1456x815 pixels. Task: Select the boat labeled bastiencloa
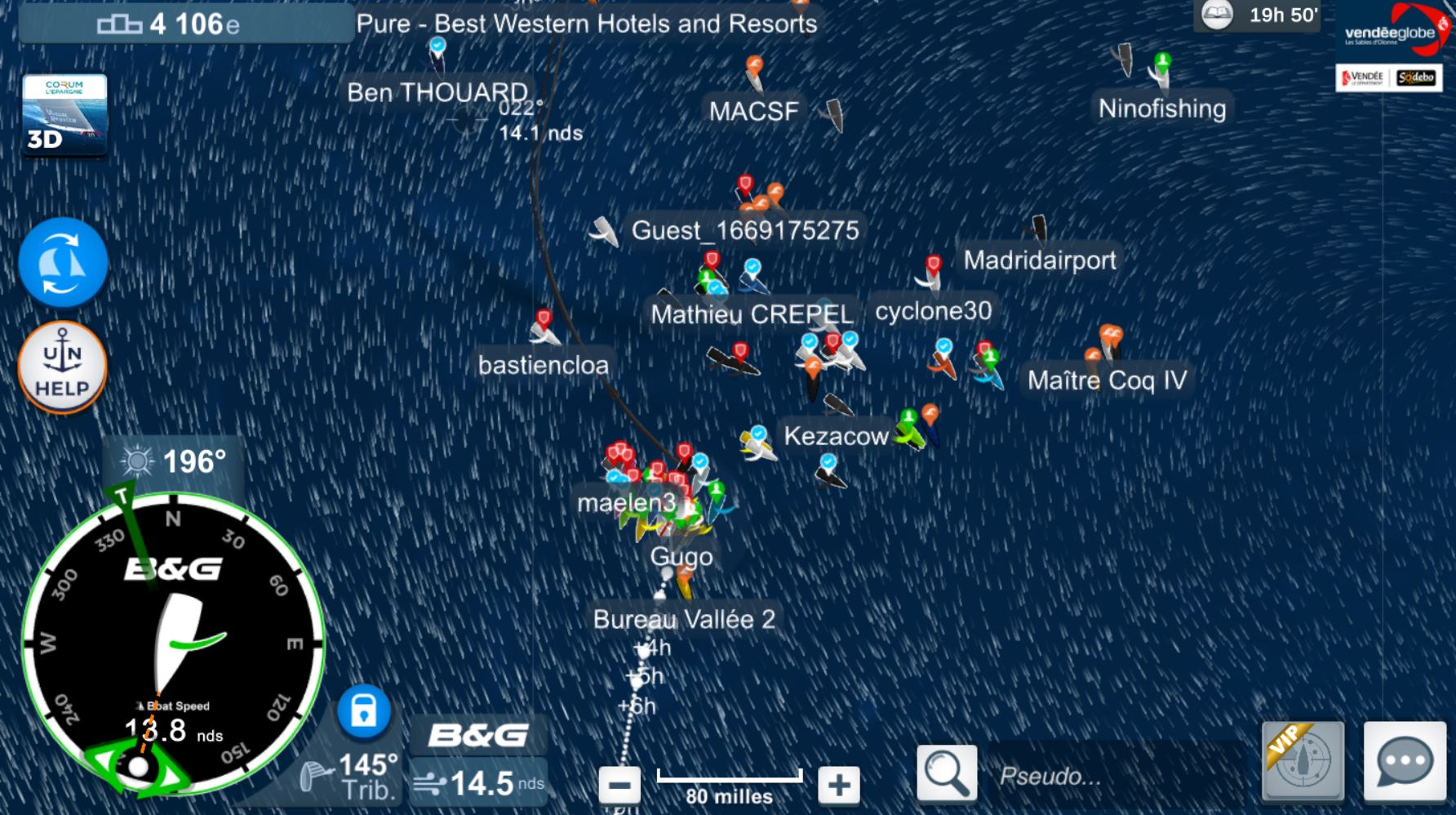[543, 364]
